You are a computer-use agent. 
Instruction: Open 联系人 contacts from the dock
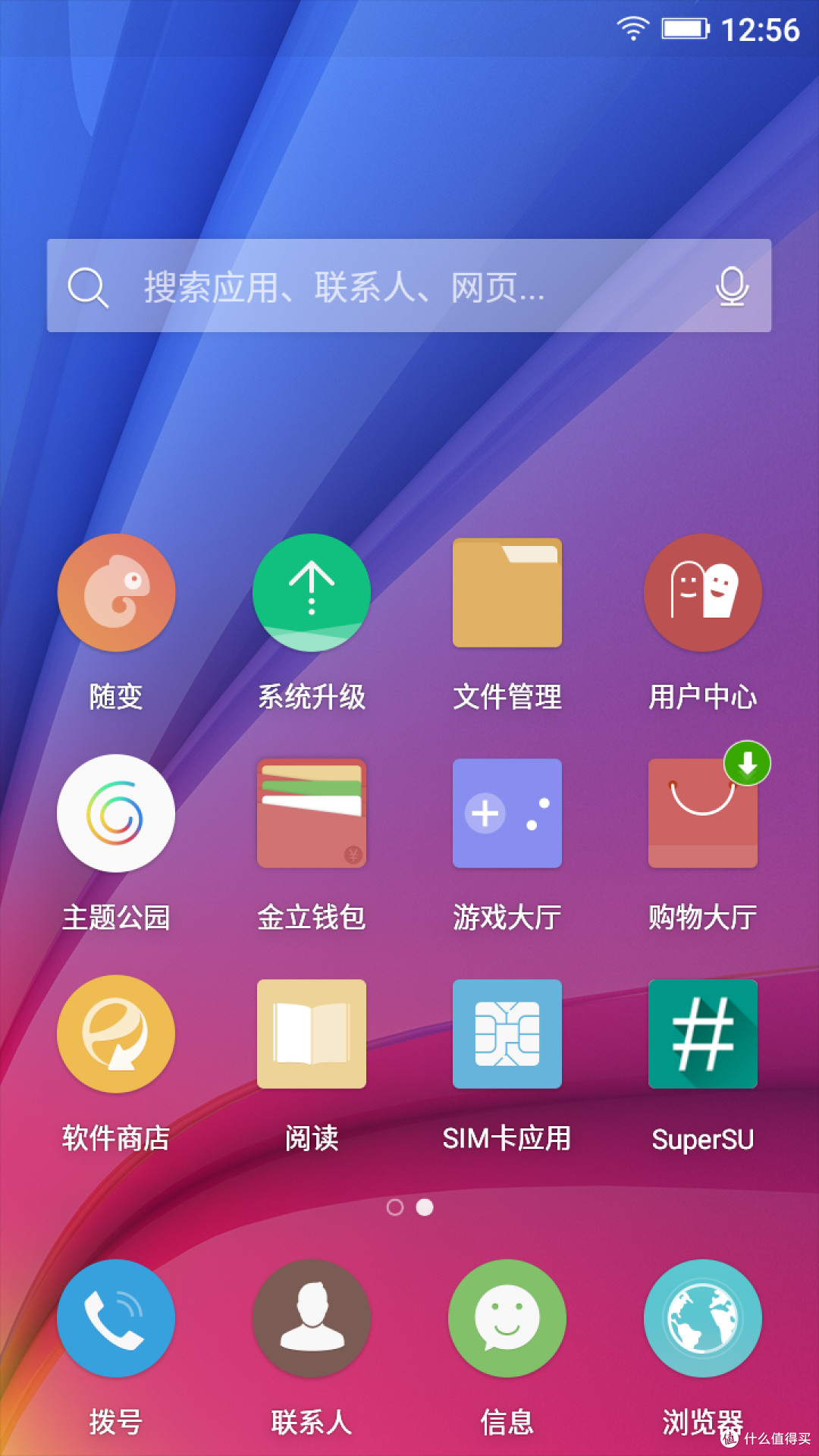[x=311, y=1318]
